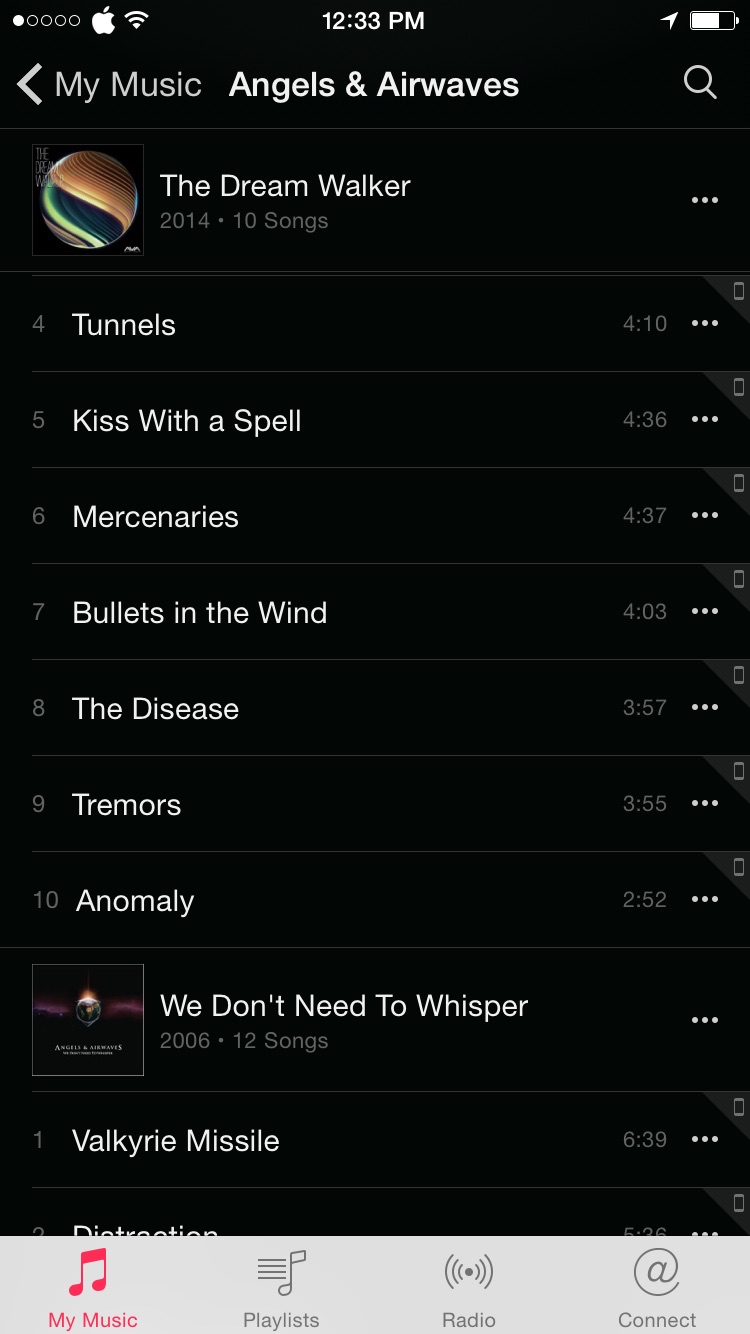
Task: Play the song The Disease
Action: click(375, 708)
